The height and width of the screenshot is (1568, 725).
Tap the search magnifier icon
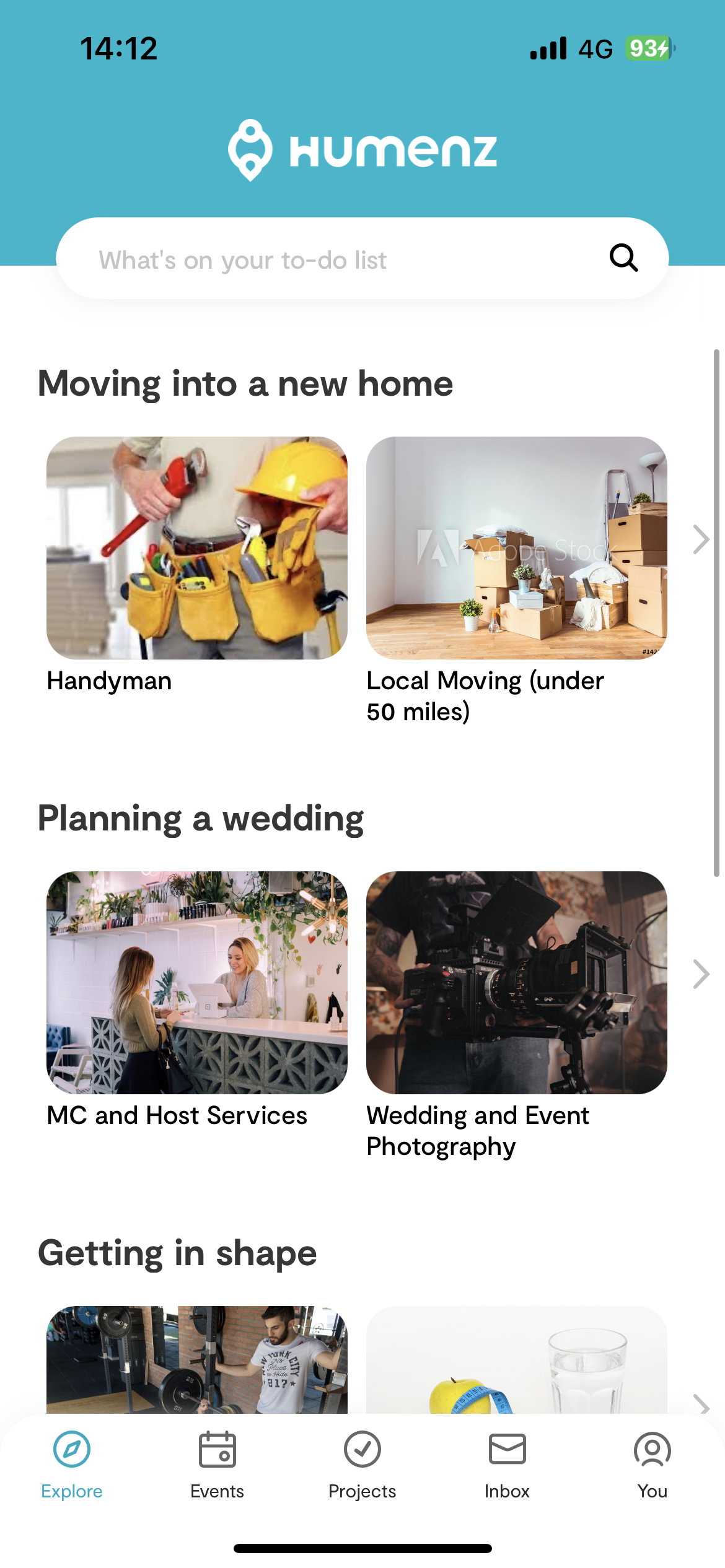coord(623,258)
